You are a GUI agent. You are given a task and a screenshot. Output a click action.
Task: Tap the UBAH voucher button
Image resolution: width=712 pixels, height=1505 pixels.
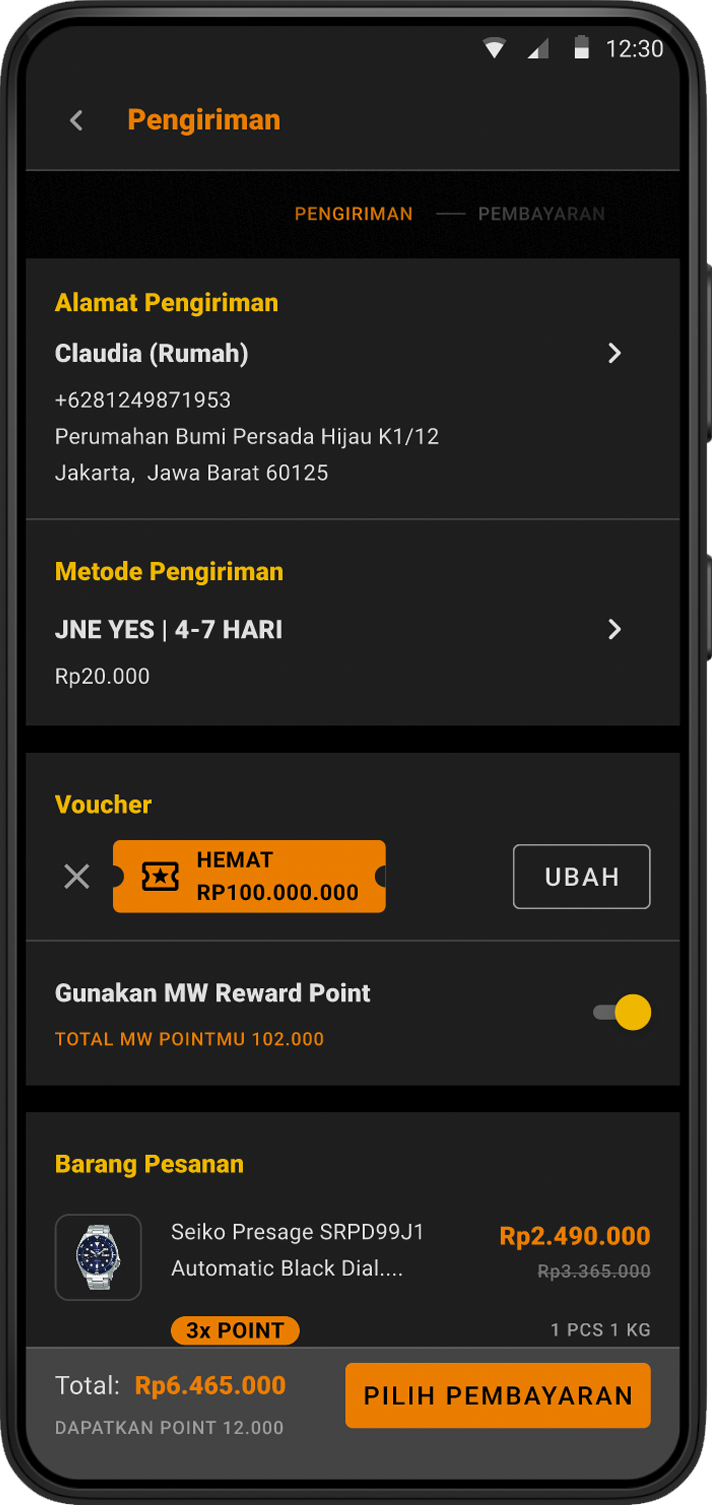(x=581, y=877)
